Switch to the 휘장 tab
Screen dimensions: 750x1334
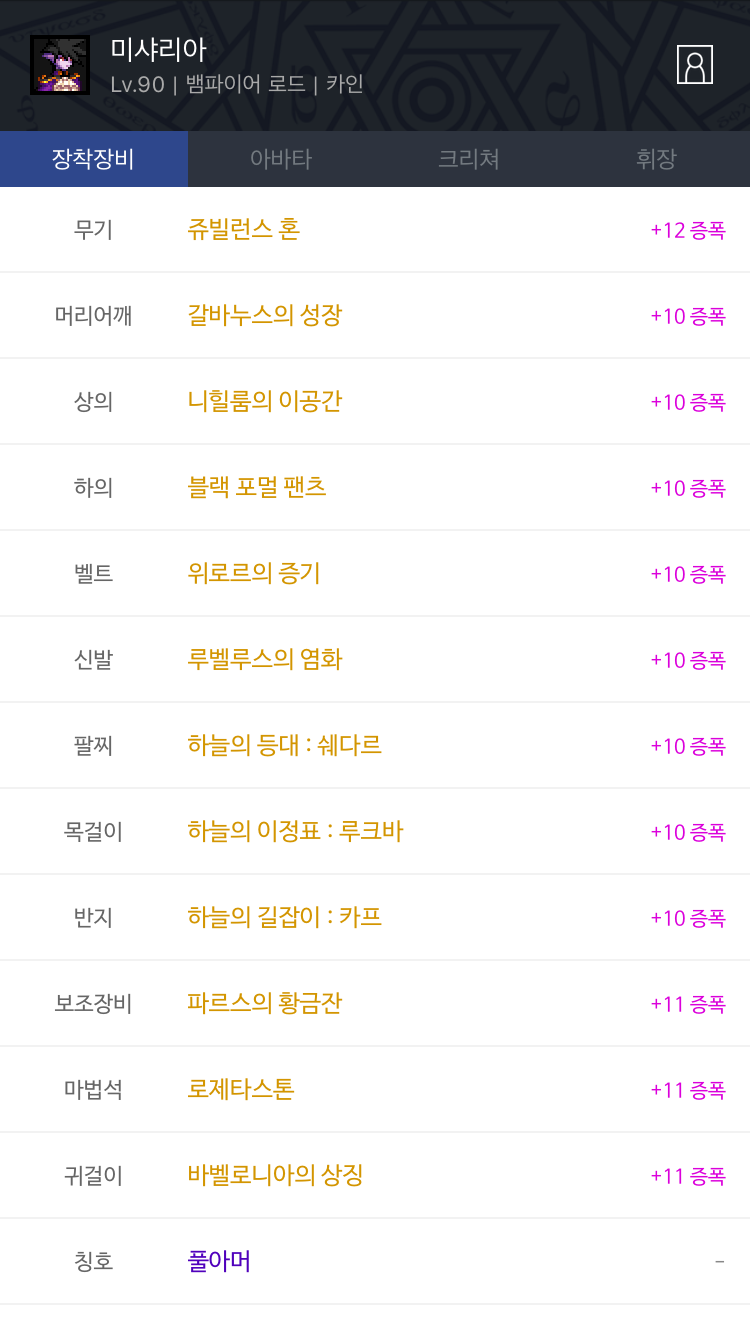pyautogui.click(x=656, y=159)
